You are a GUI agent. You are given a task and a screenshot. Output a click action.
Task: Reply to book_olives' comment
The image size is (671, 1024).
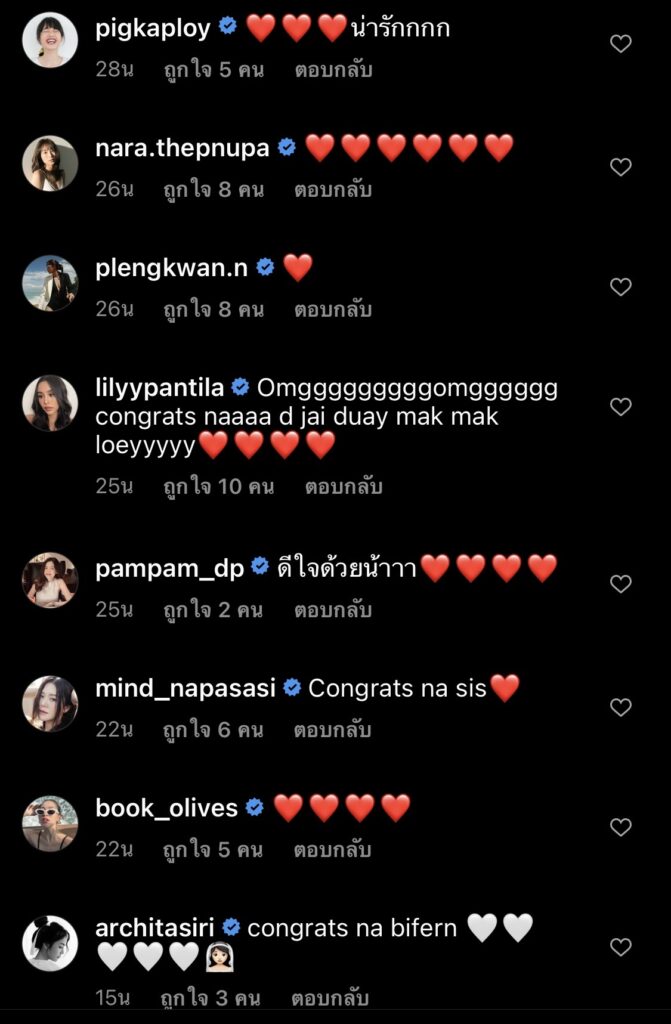tap(333, 850)
